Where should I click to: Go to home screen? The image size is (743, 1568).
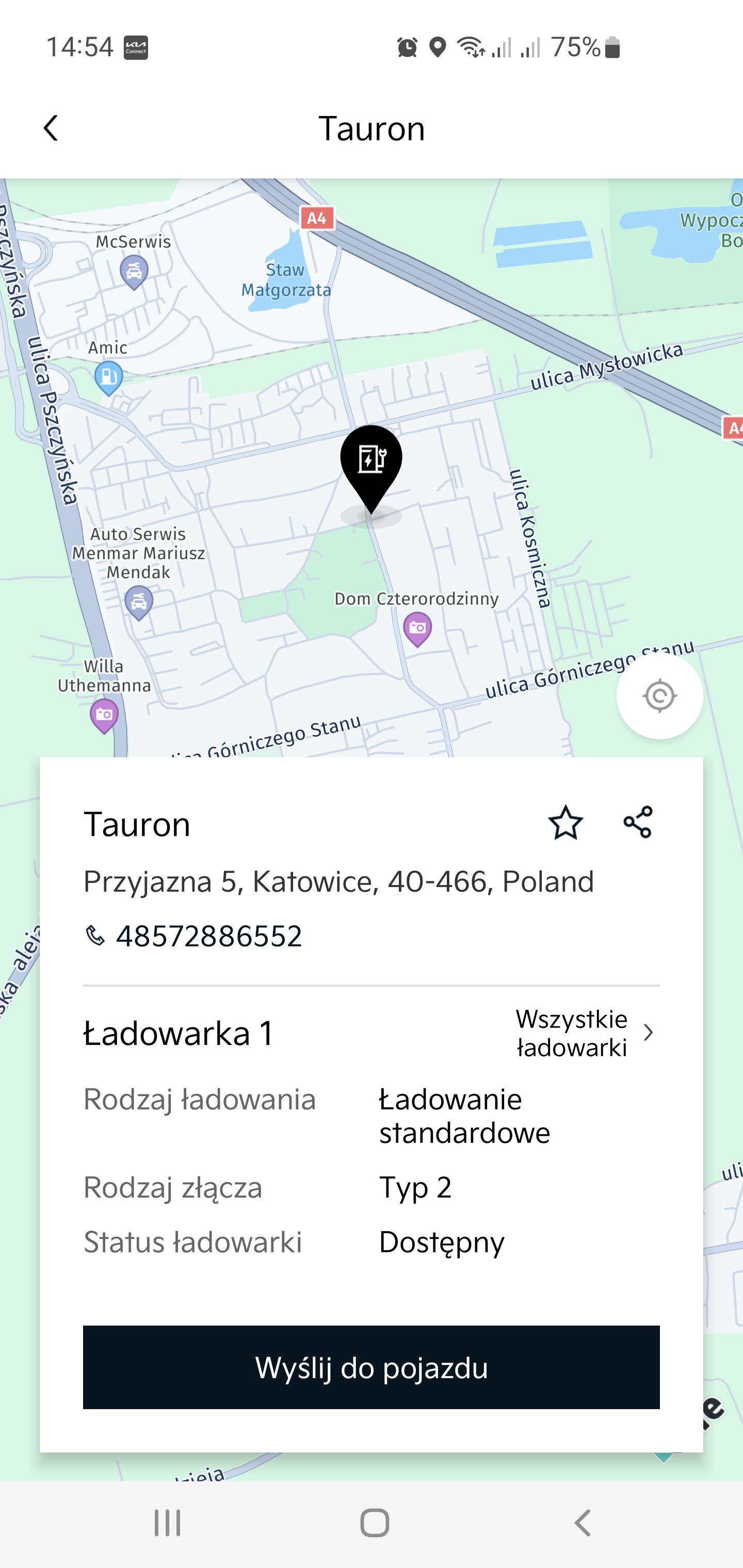375,1524
